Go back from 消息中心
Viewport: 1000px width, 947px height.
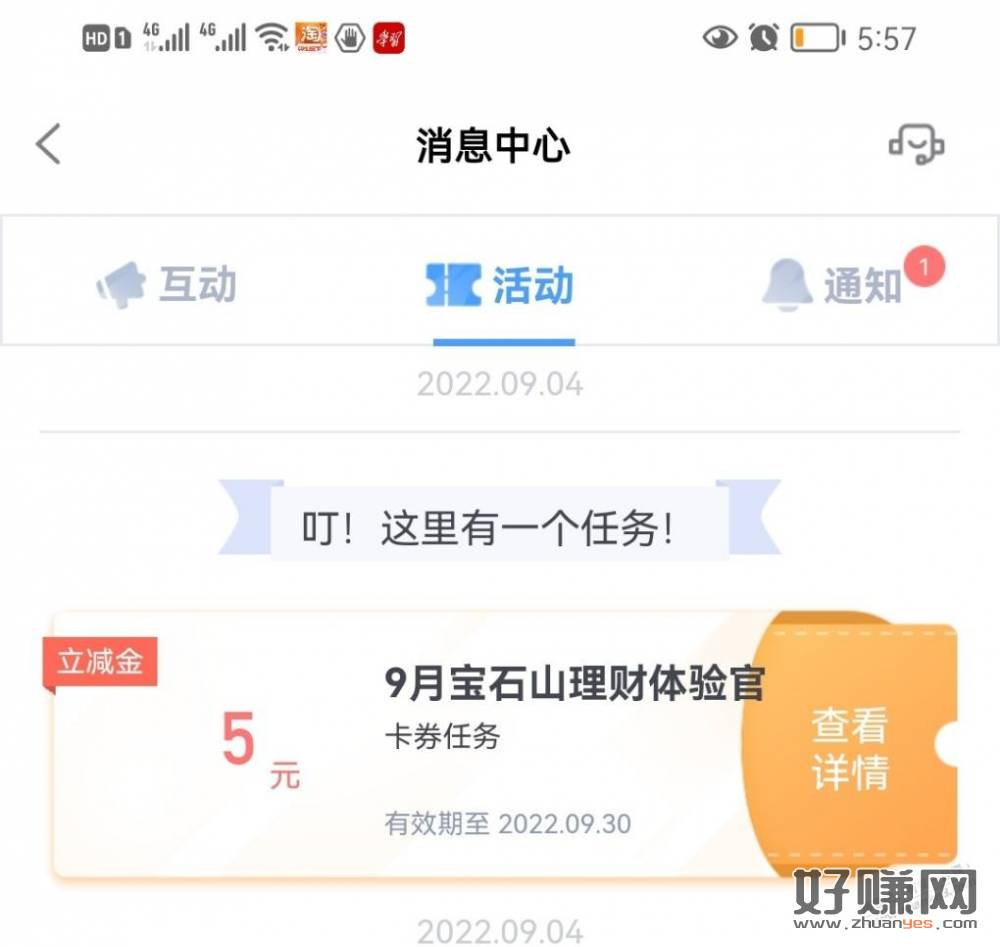click(x=48, y=145)
